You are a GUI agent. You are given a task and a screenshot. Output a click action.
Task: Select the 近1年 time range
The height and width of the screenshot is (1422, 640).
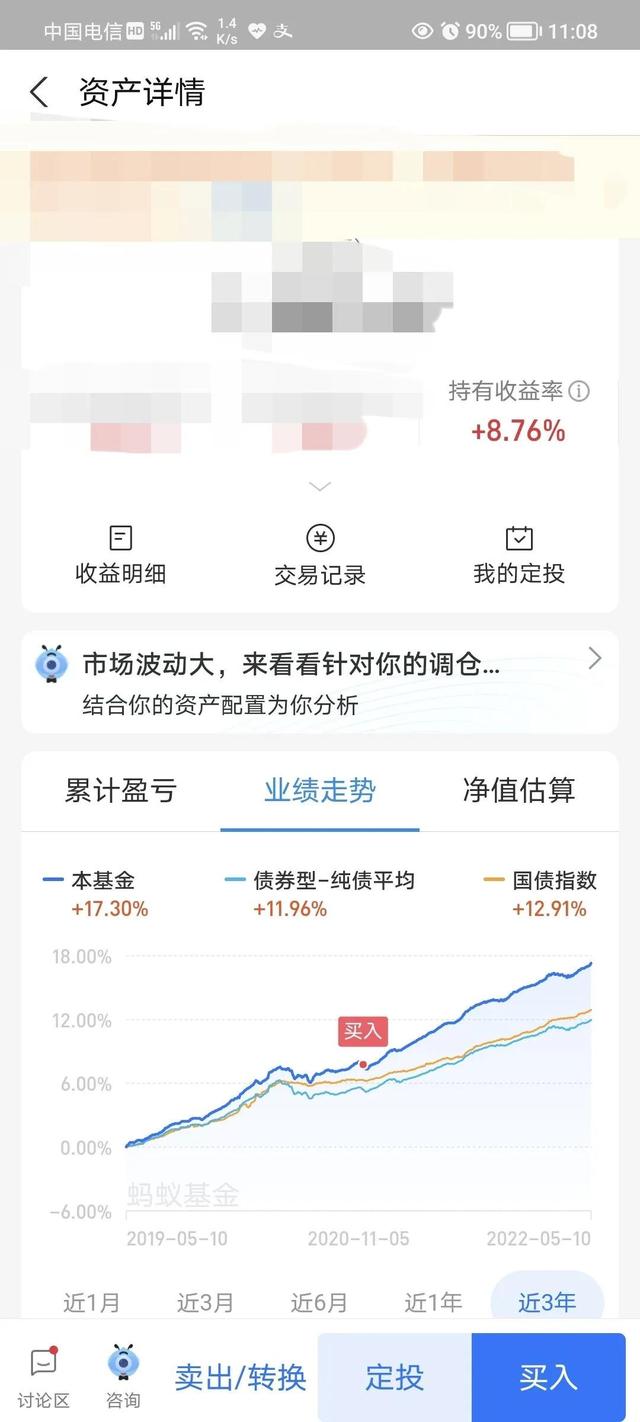click(434, 1302)
